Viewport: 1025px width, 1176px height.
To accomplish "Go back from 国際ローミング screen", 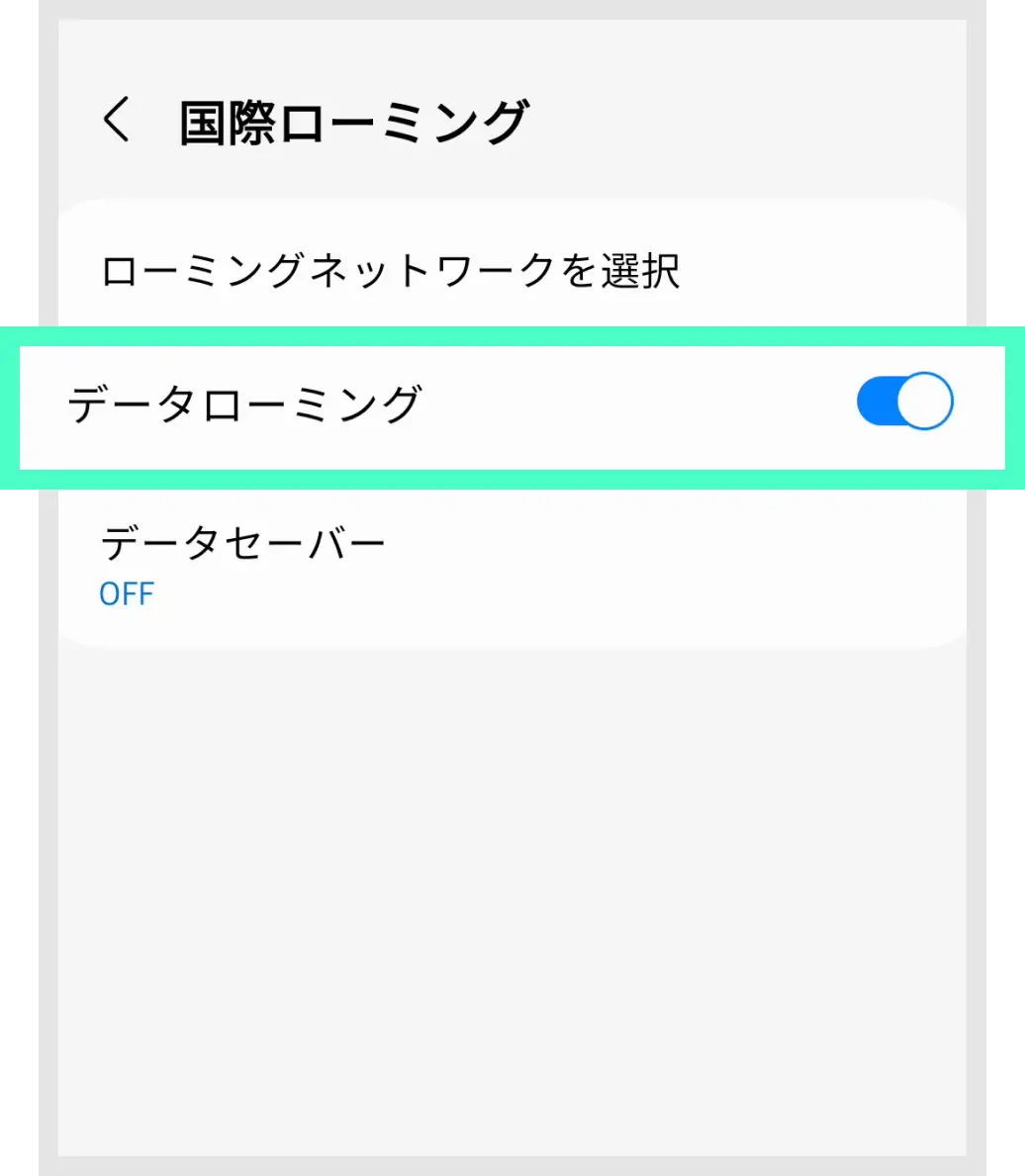I will [117, 122].
